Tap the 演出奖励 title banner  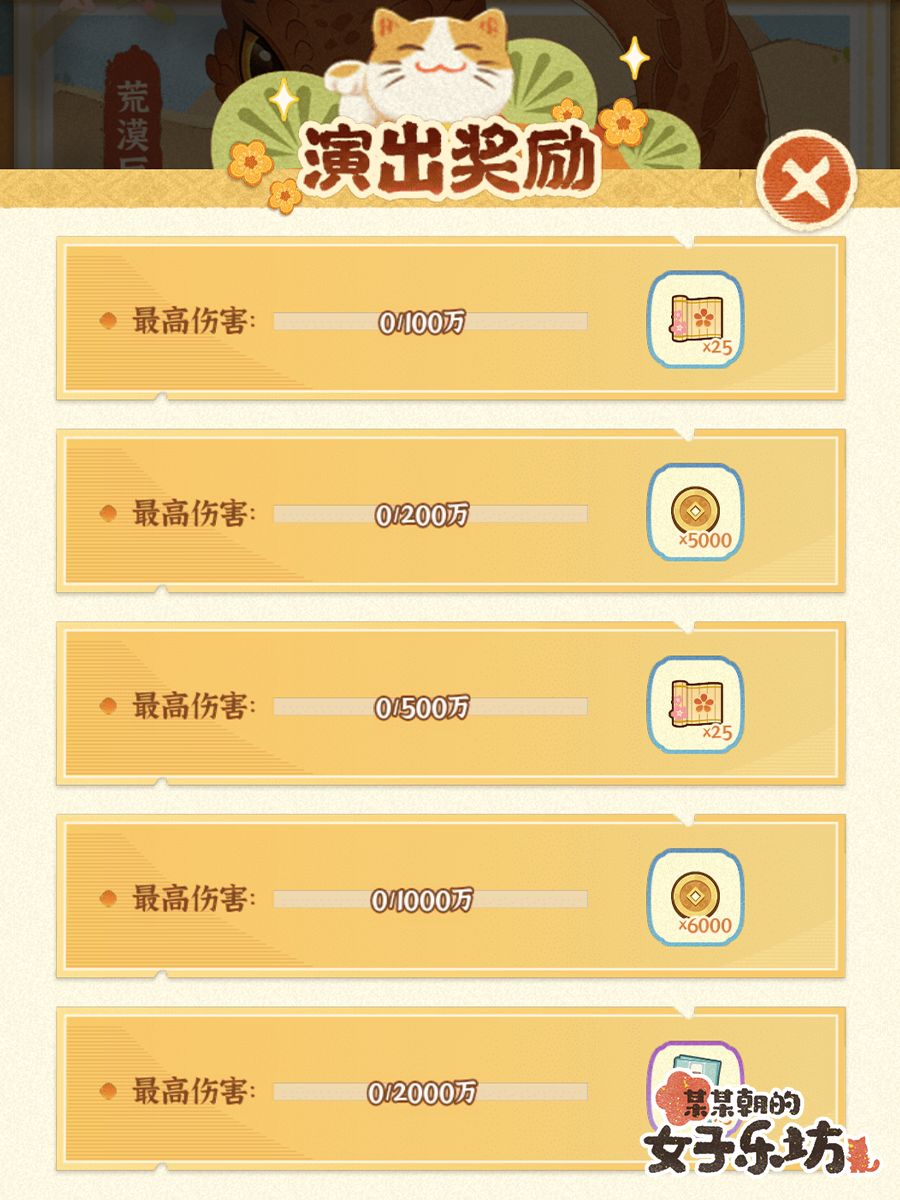(448, 158)
